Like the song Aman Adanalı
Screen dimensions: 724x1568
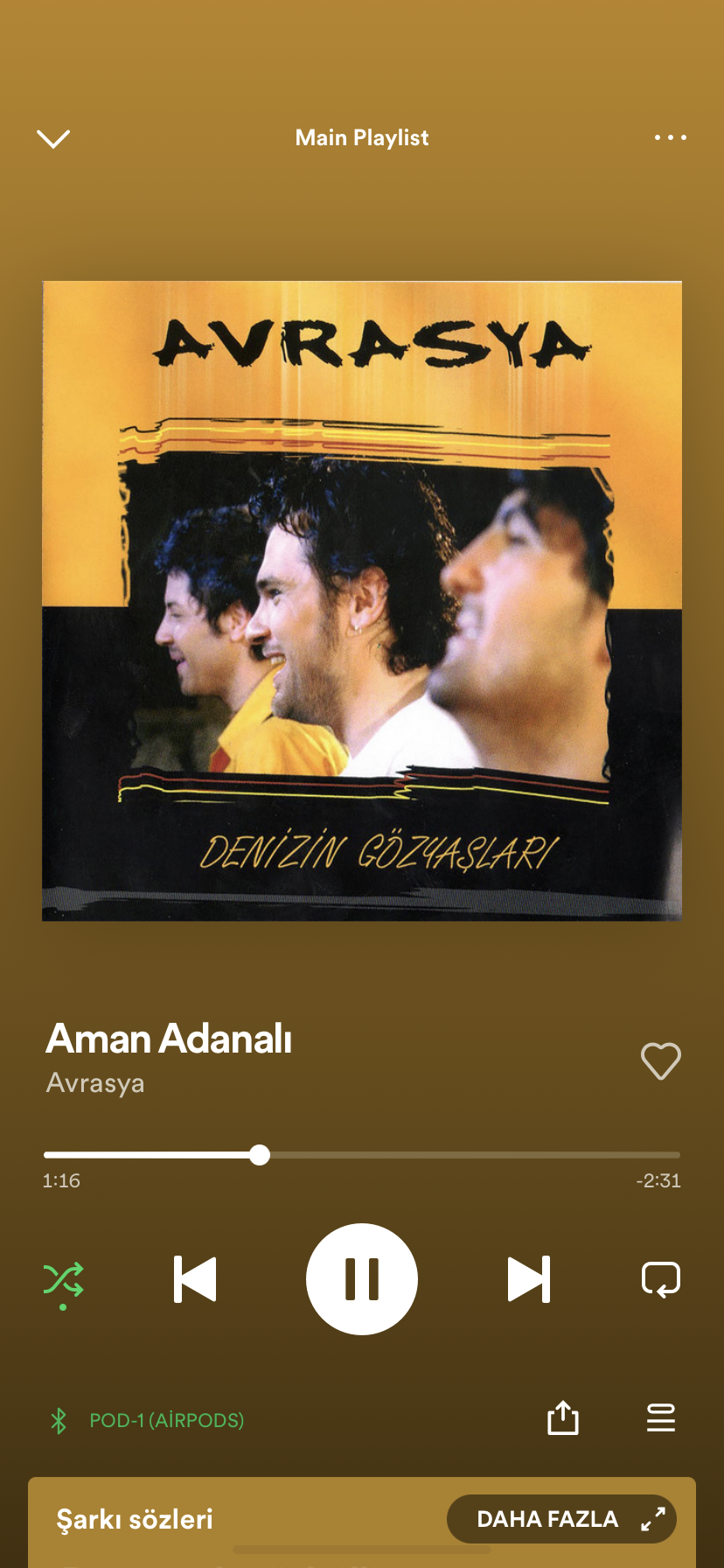click(660, 1060)
